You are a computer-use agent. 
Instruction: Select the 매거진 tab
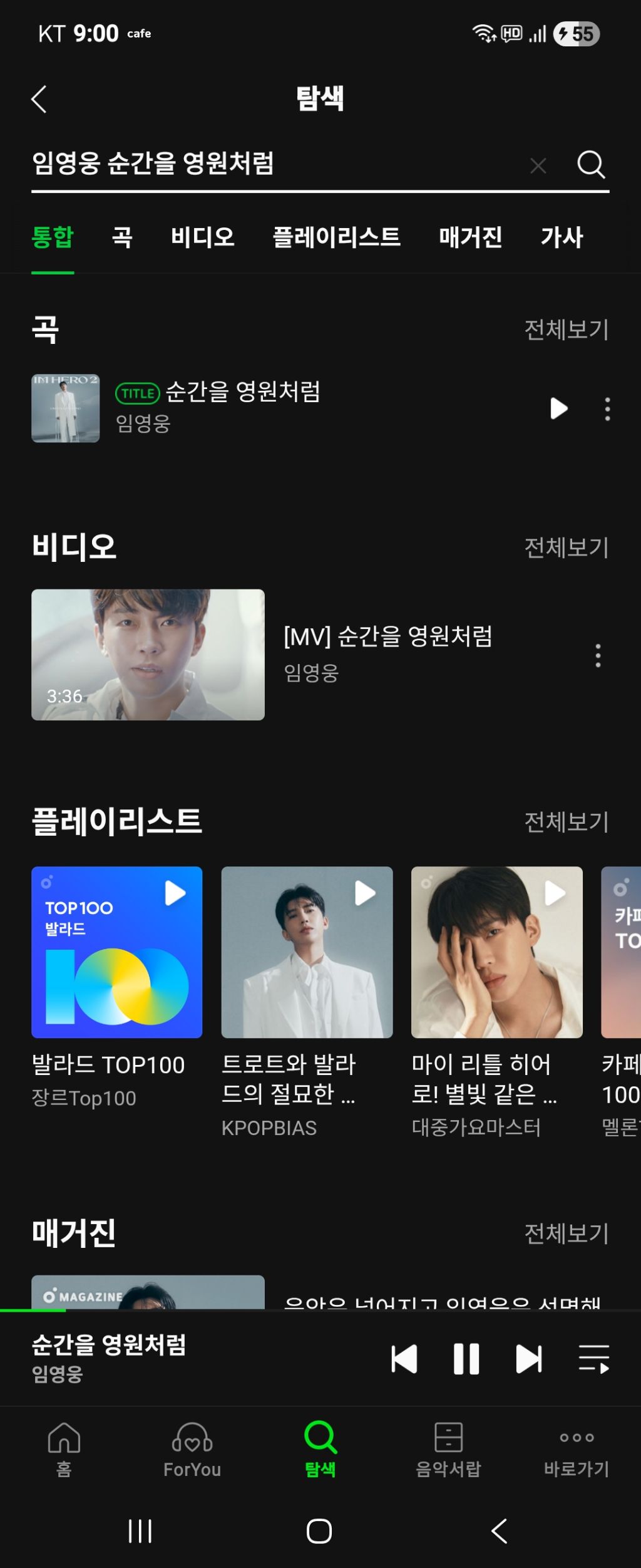(x=471, y=237)
